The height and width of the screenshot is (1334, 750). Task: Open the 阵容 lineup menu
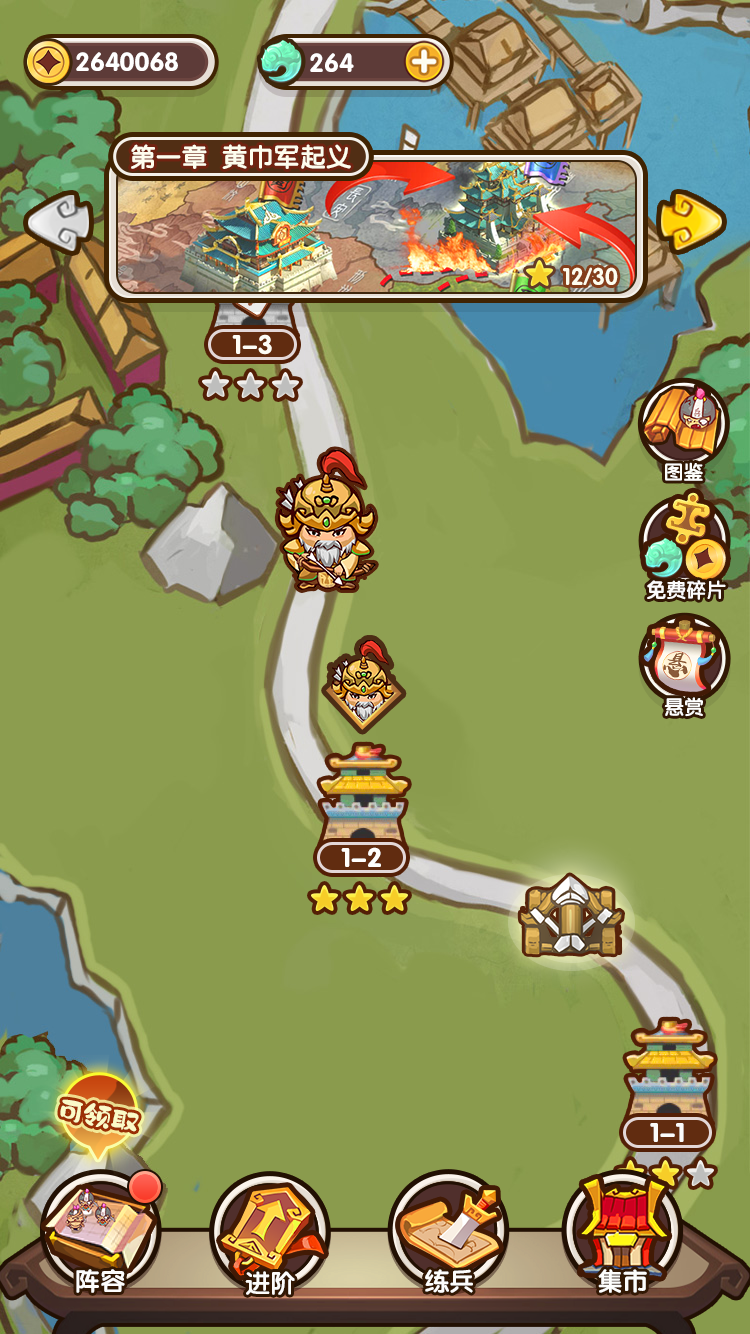click(100, 1235)
